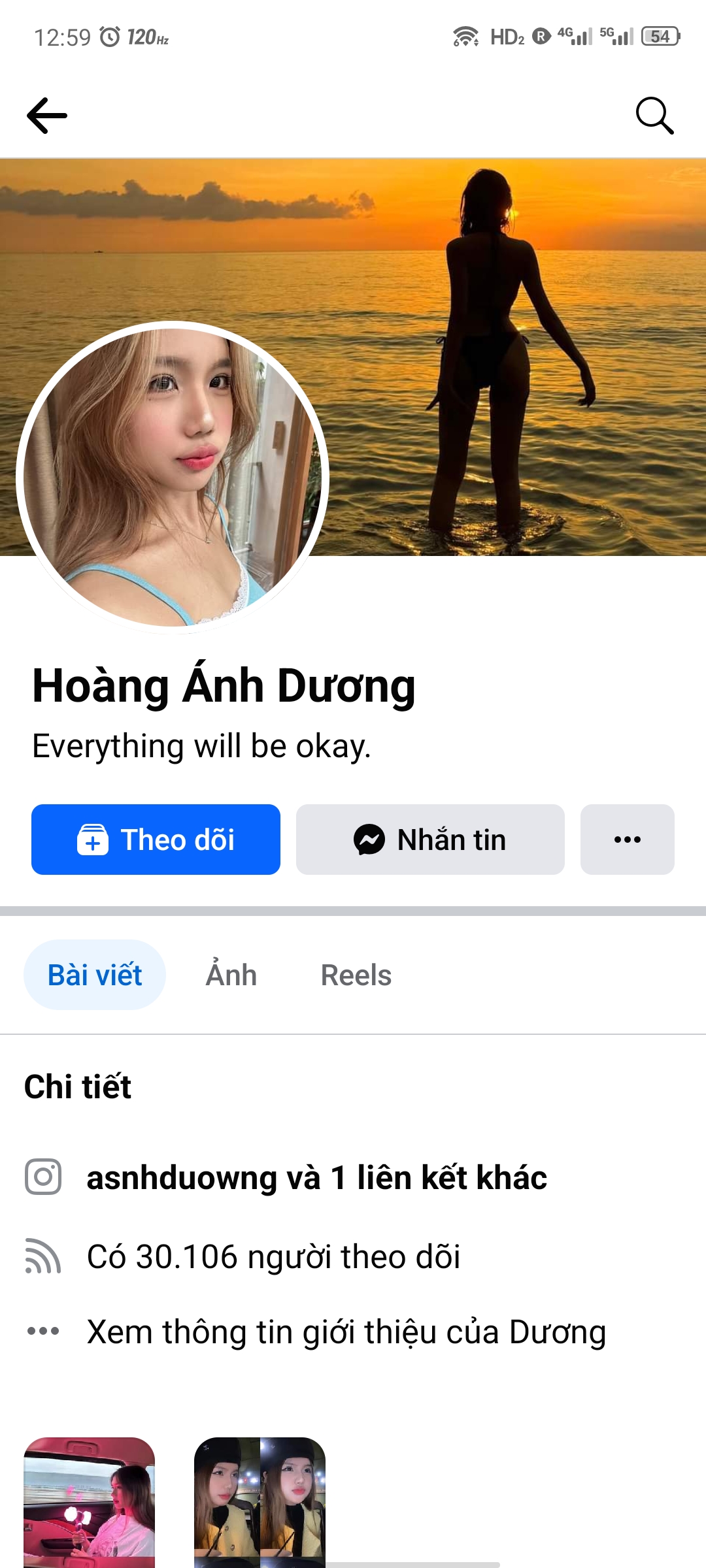Click the Messenger icon on Nhắn tin button

coord(370,840)
